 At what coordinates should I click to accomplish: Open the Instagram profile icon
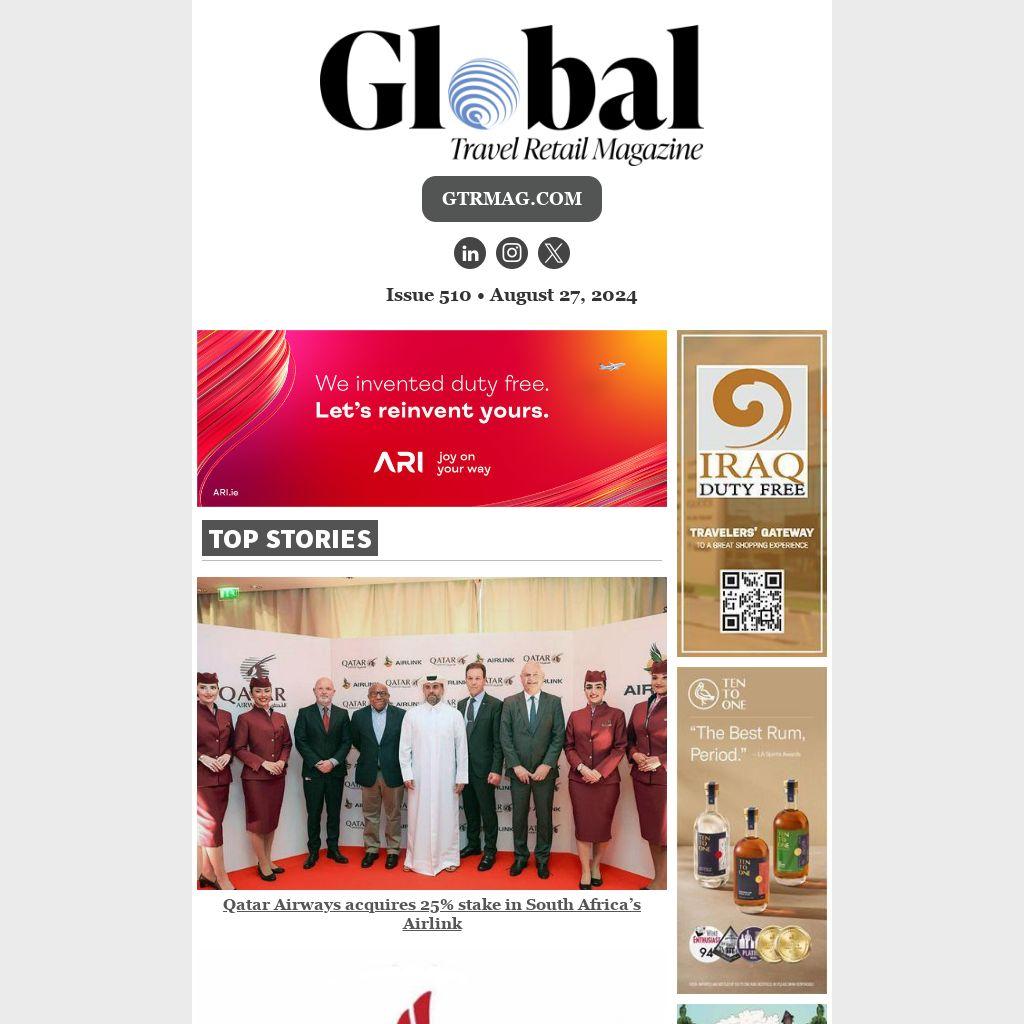tap(512, 253)
